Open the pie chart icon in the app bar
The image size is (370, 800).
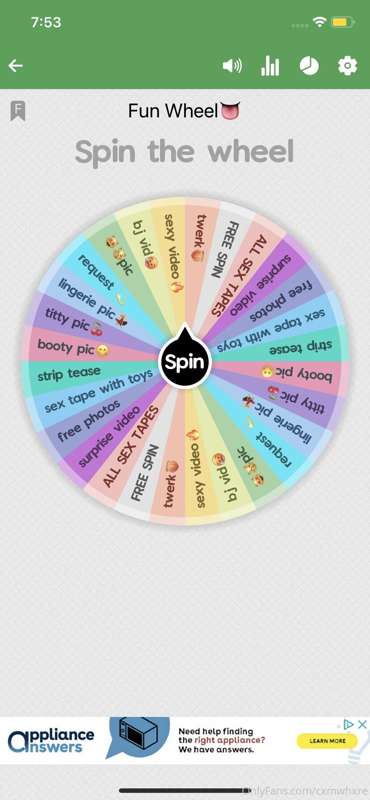tap(309, 66)
